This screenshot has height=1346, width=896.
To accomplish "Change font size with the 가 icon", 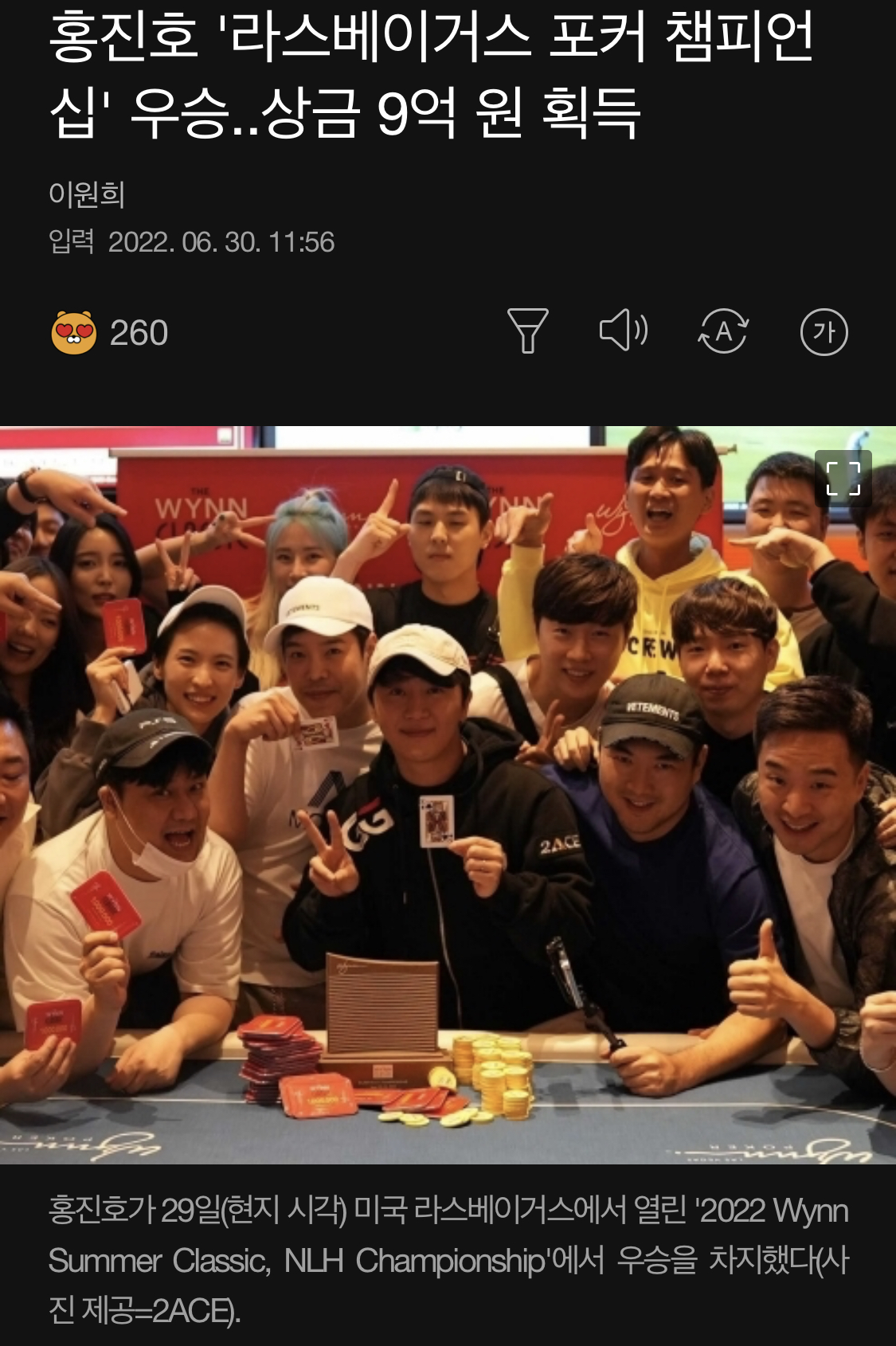I will [824, 331].
